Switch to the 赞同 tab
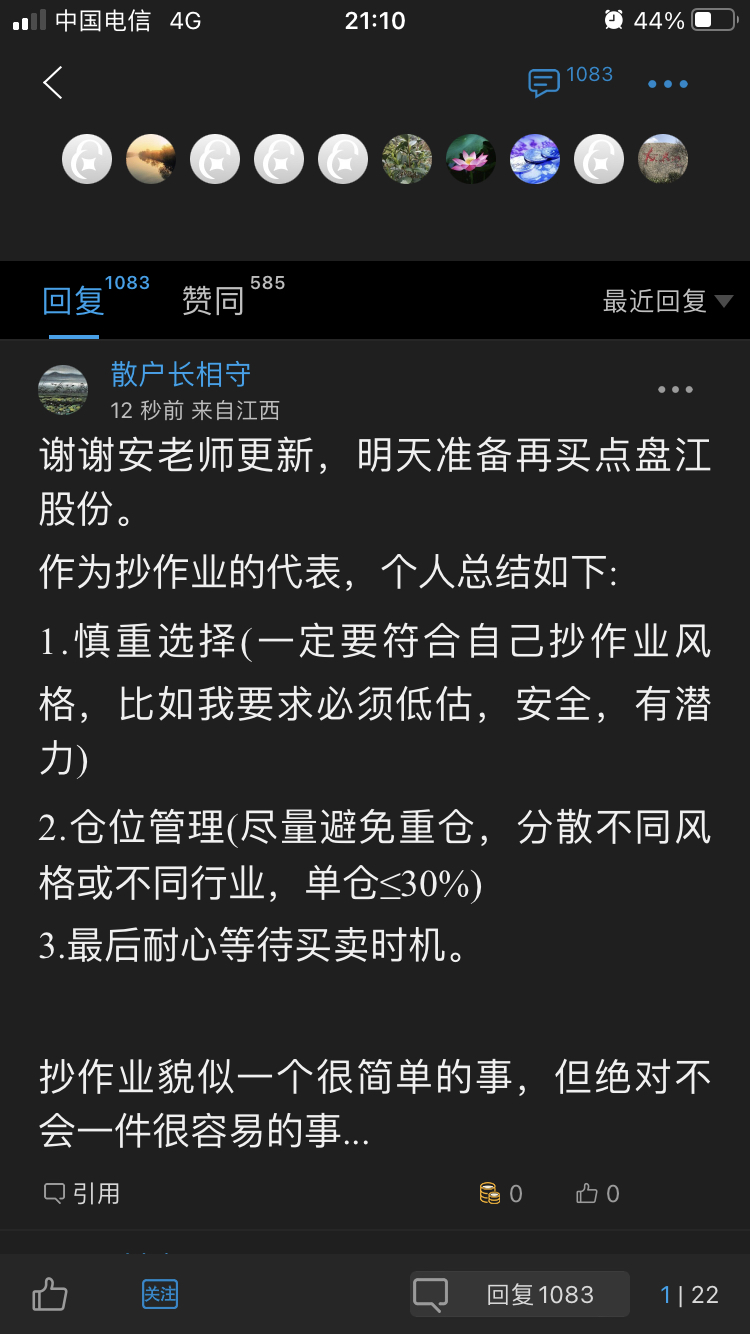The height and width of the screenshot is (1334, 750). (x=213, y=300)
